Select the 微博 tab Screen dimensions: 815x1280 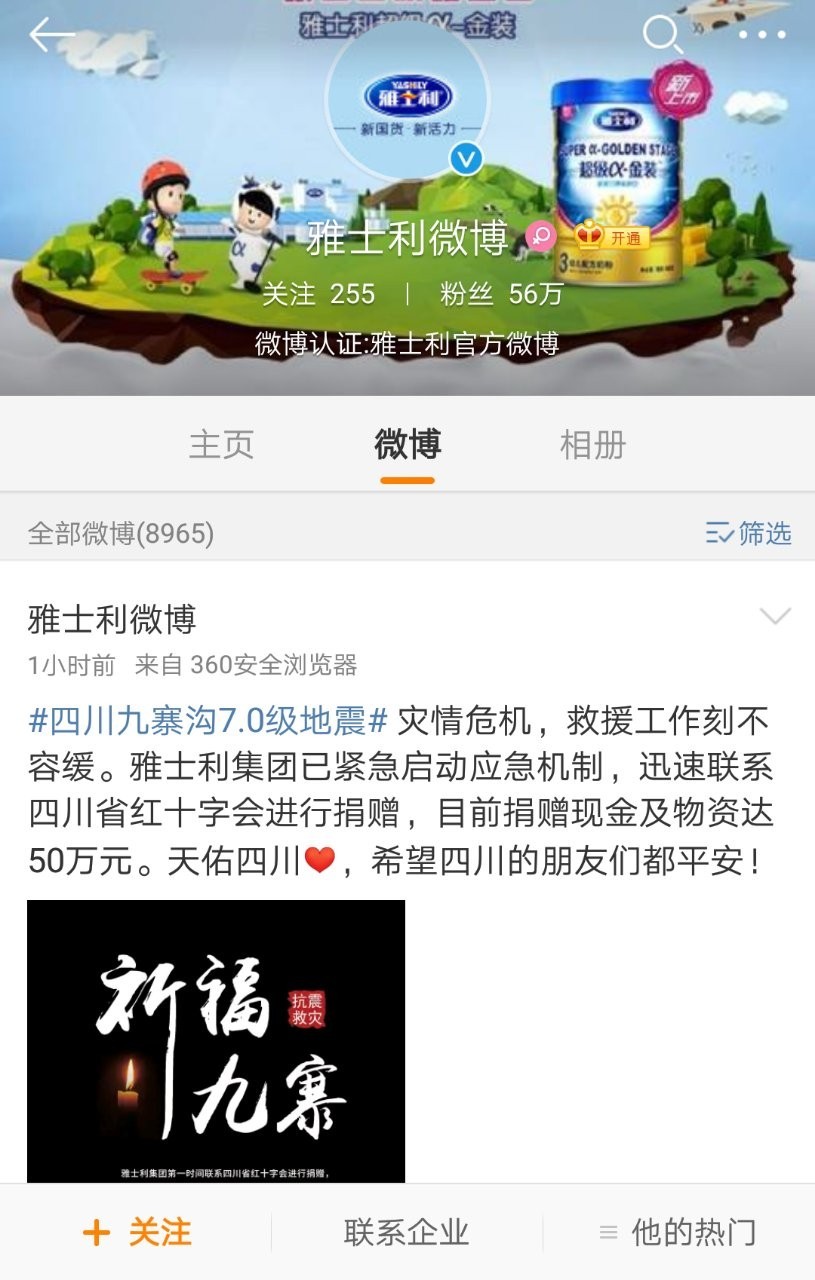click(407, 445)
